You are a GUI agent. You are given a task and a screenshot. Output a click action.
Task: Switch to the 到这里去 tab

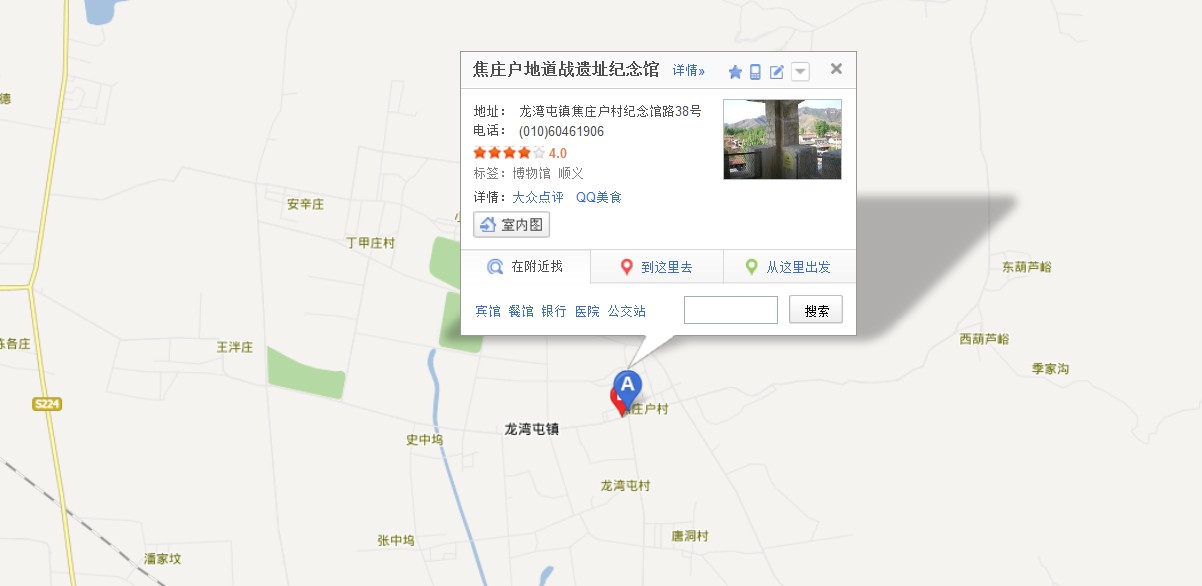[x=656, y=268]
